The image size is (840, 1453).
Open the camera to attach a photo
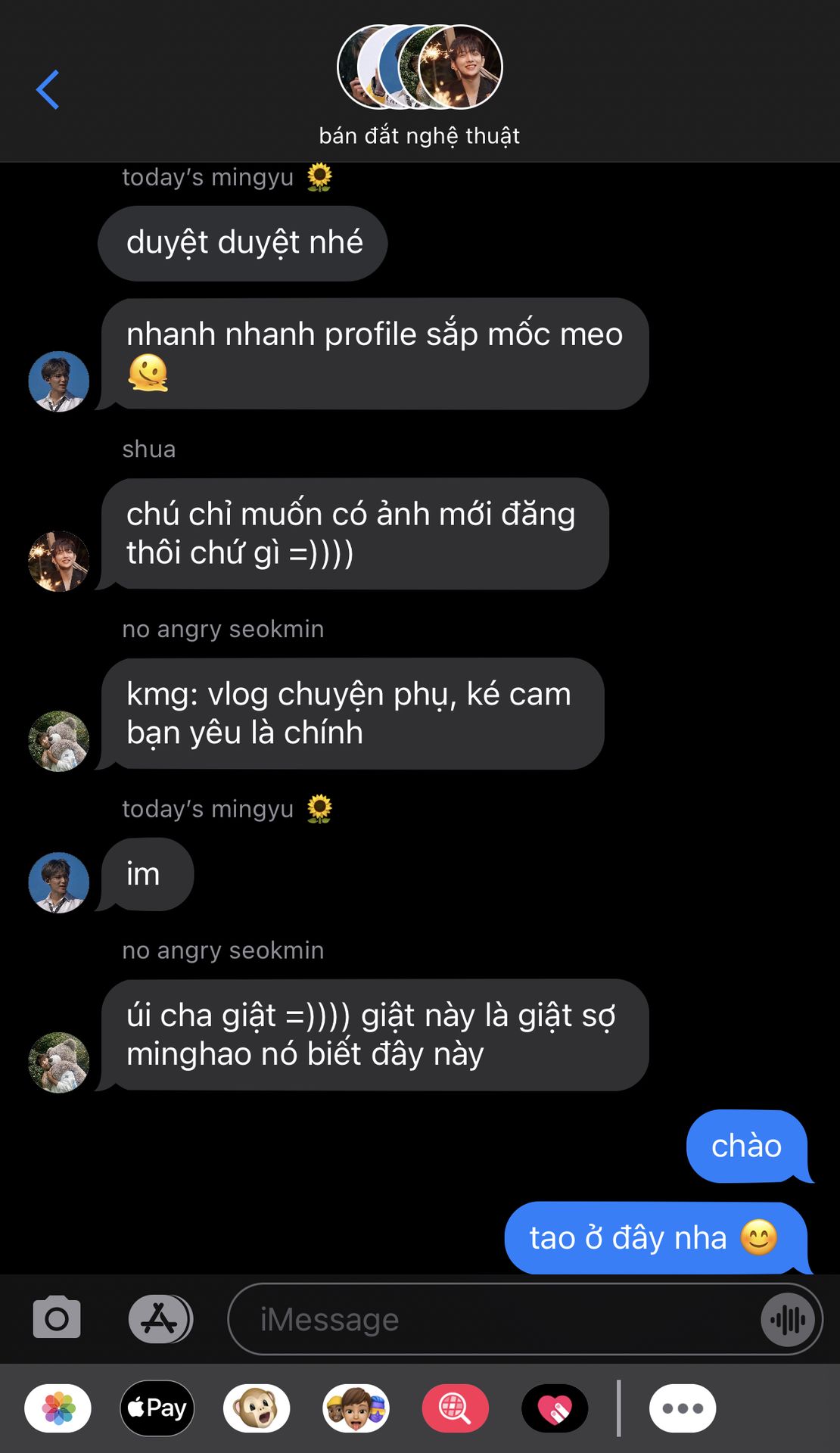pos(57,1318)
